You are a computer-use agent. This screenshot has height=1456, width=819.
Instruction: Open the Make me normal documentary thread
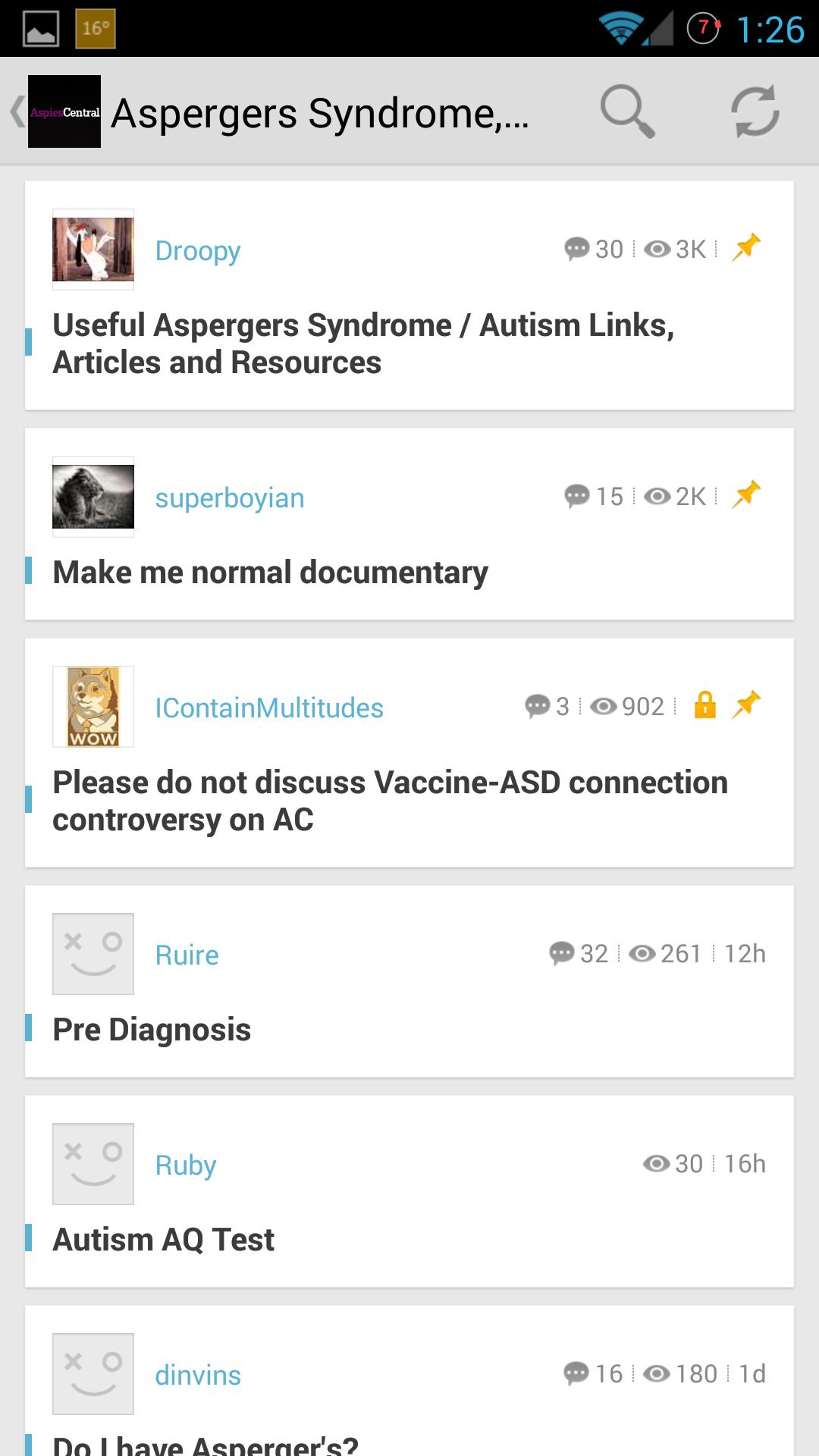(x=270, y=572)
